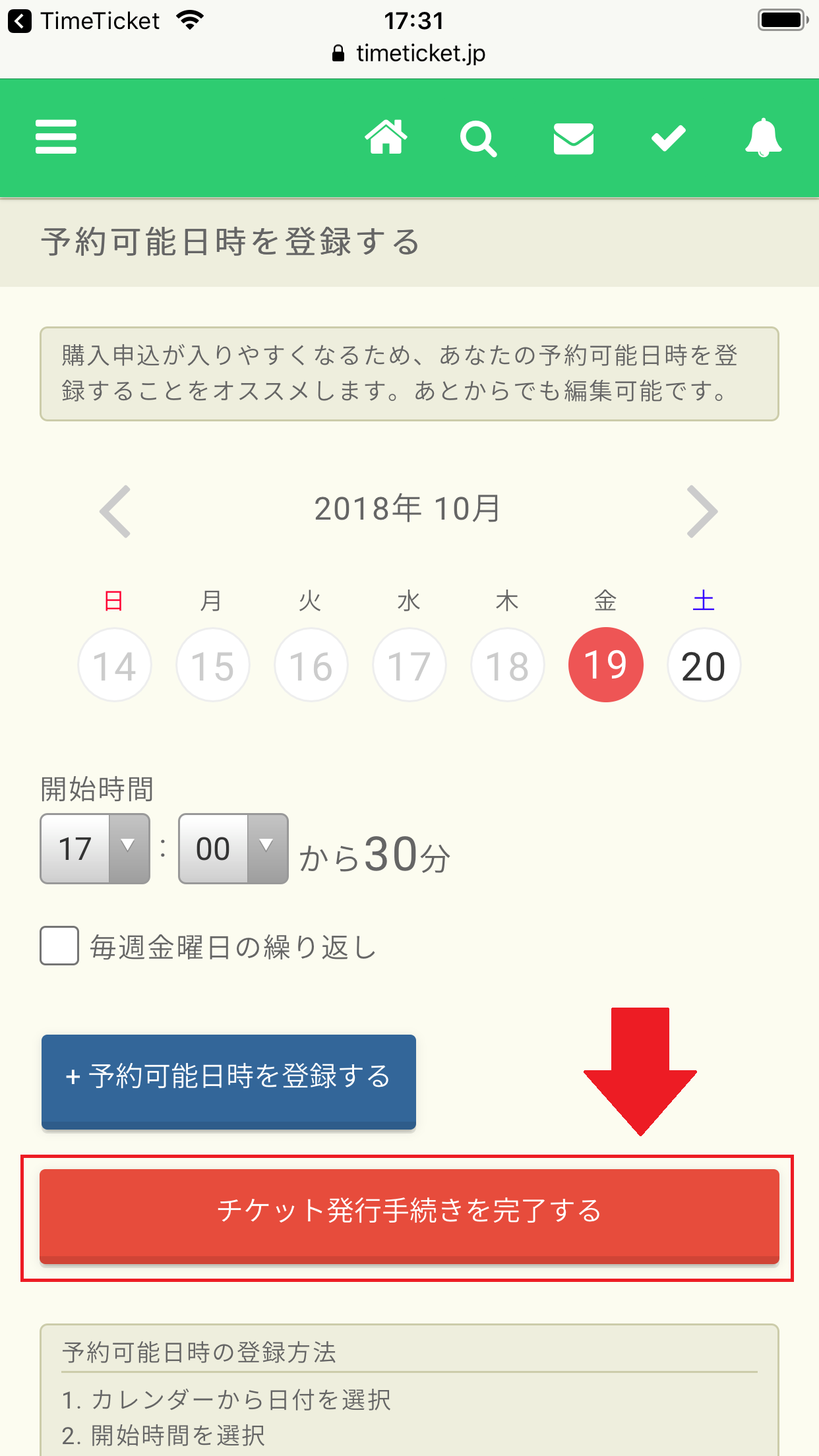The height and width of the screenshot is (1456, 819).
Task: Open the checkmark icon in header
Action: [x=668, y=138]
